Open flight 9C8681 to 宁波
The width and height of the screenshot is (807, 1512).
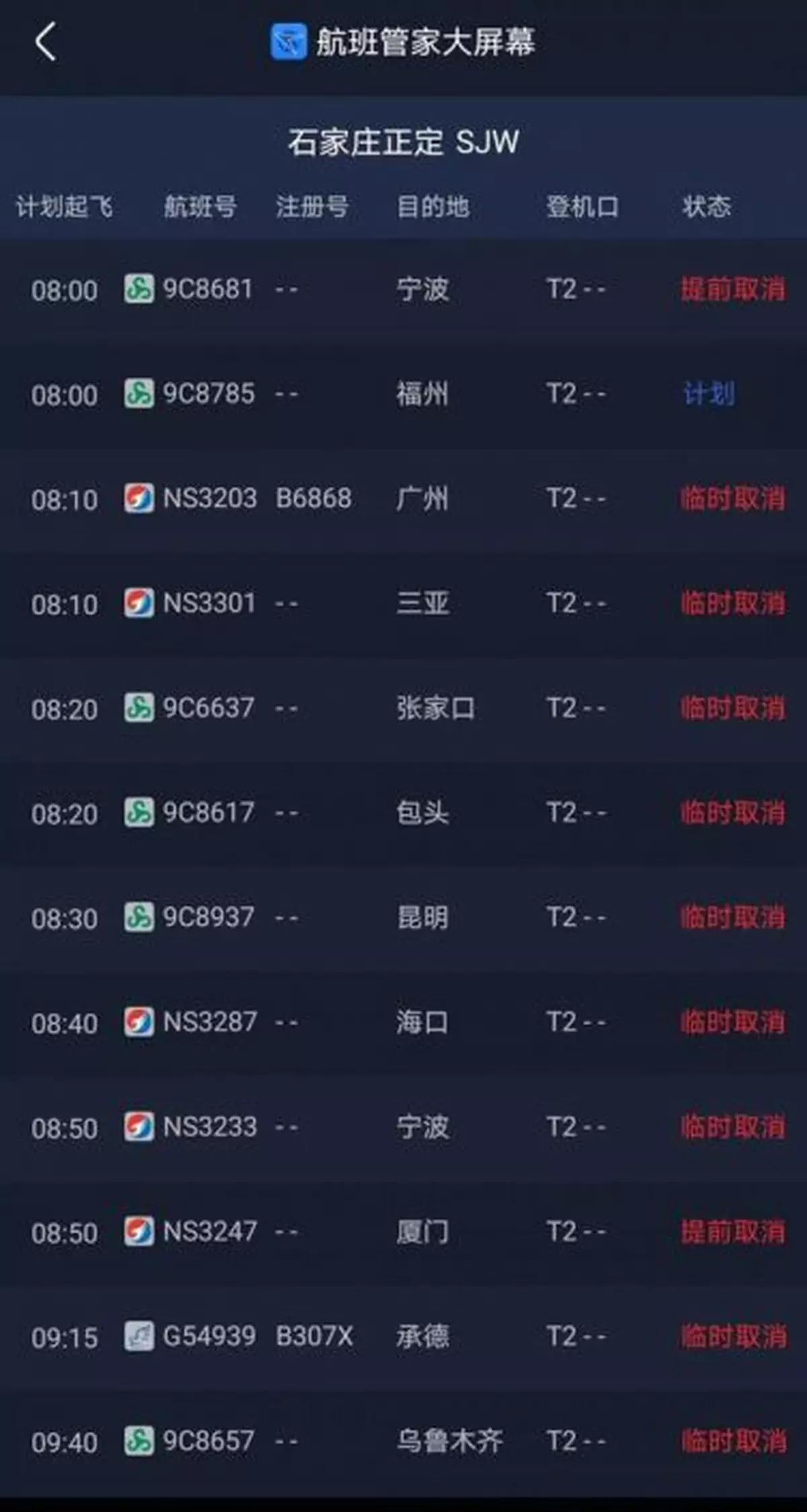pos(403,290)
